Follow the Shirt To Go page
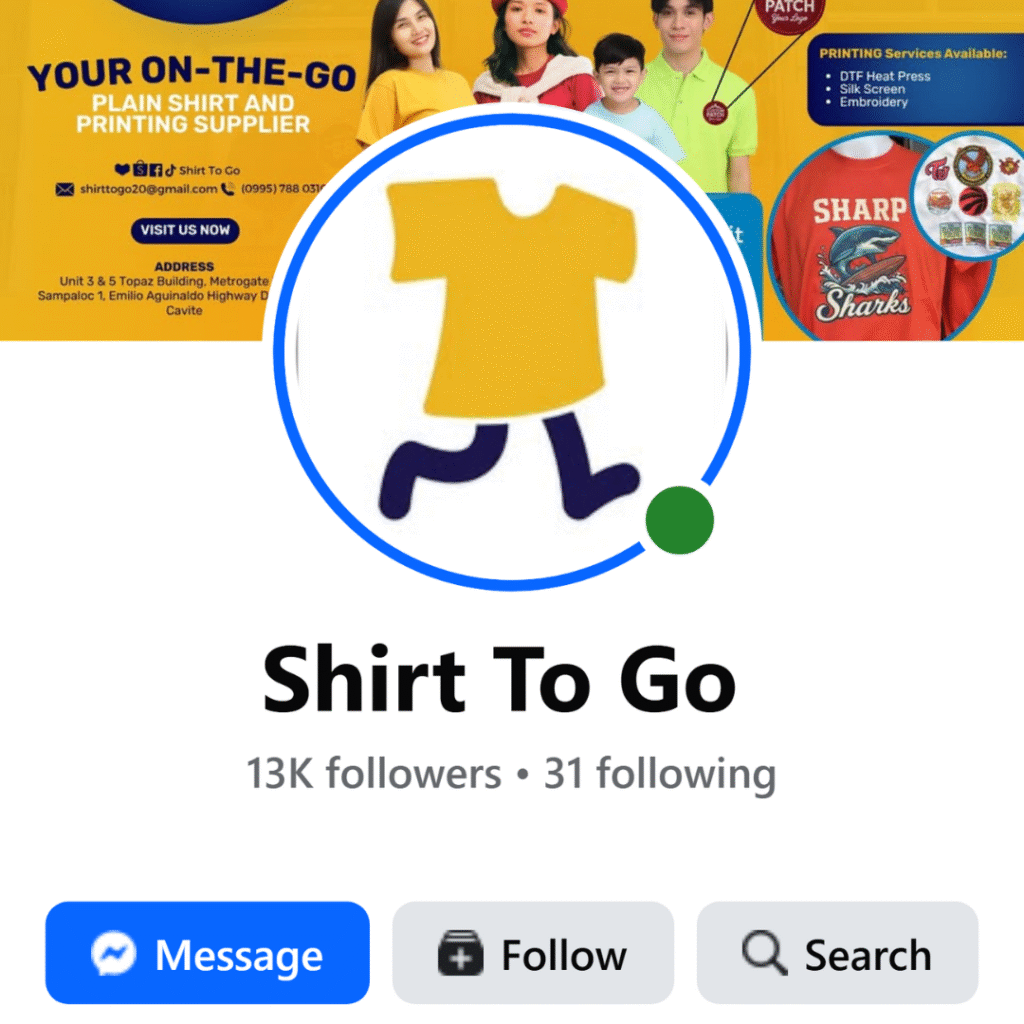This screenshot has width=1024, height=1024. [532, 953]
